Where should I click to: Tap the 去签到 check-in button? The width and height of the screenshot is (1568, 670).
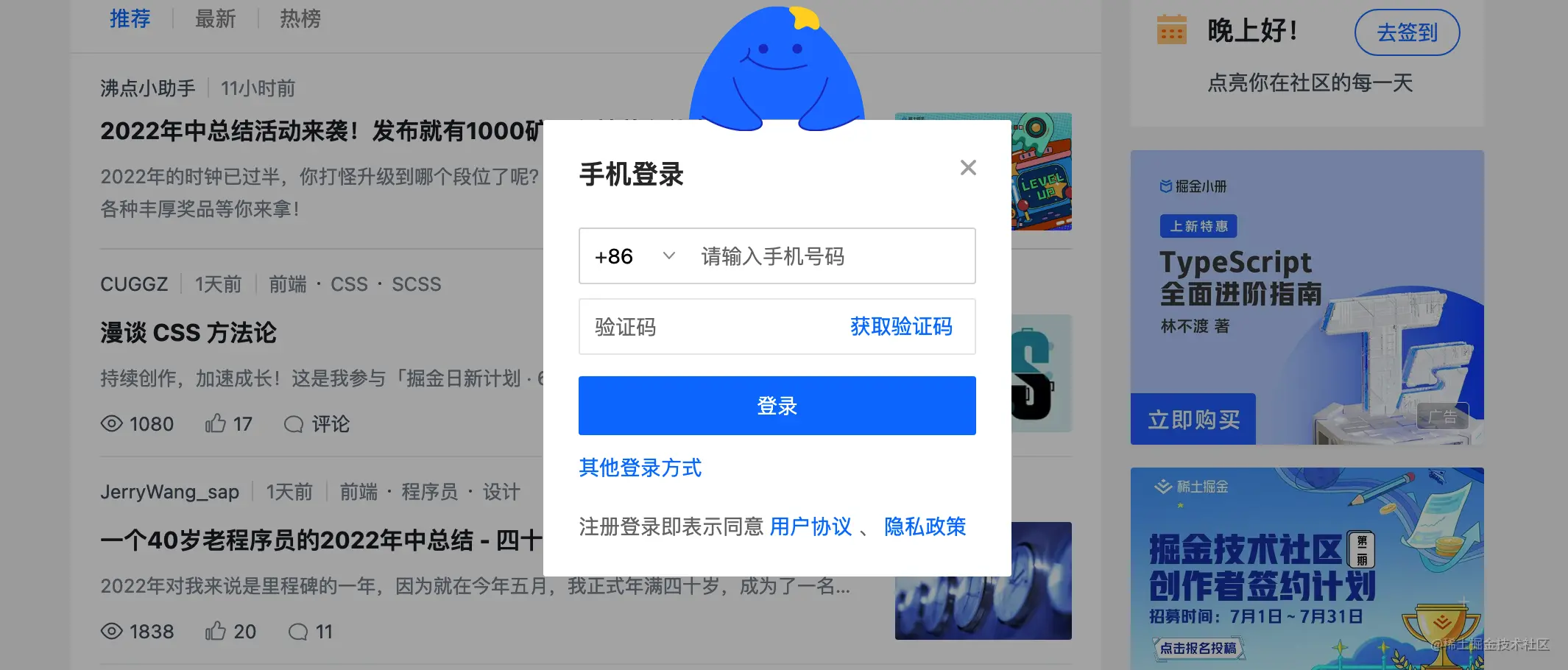1407,32
